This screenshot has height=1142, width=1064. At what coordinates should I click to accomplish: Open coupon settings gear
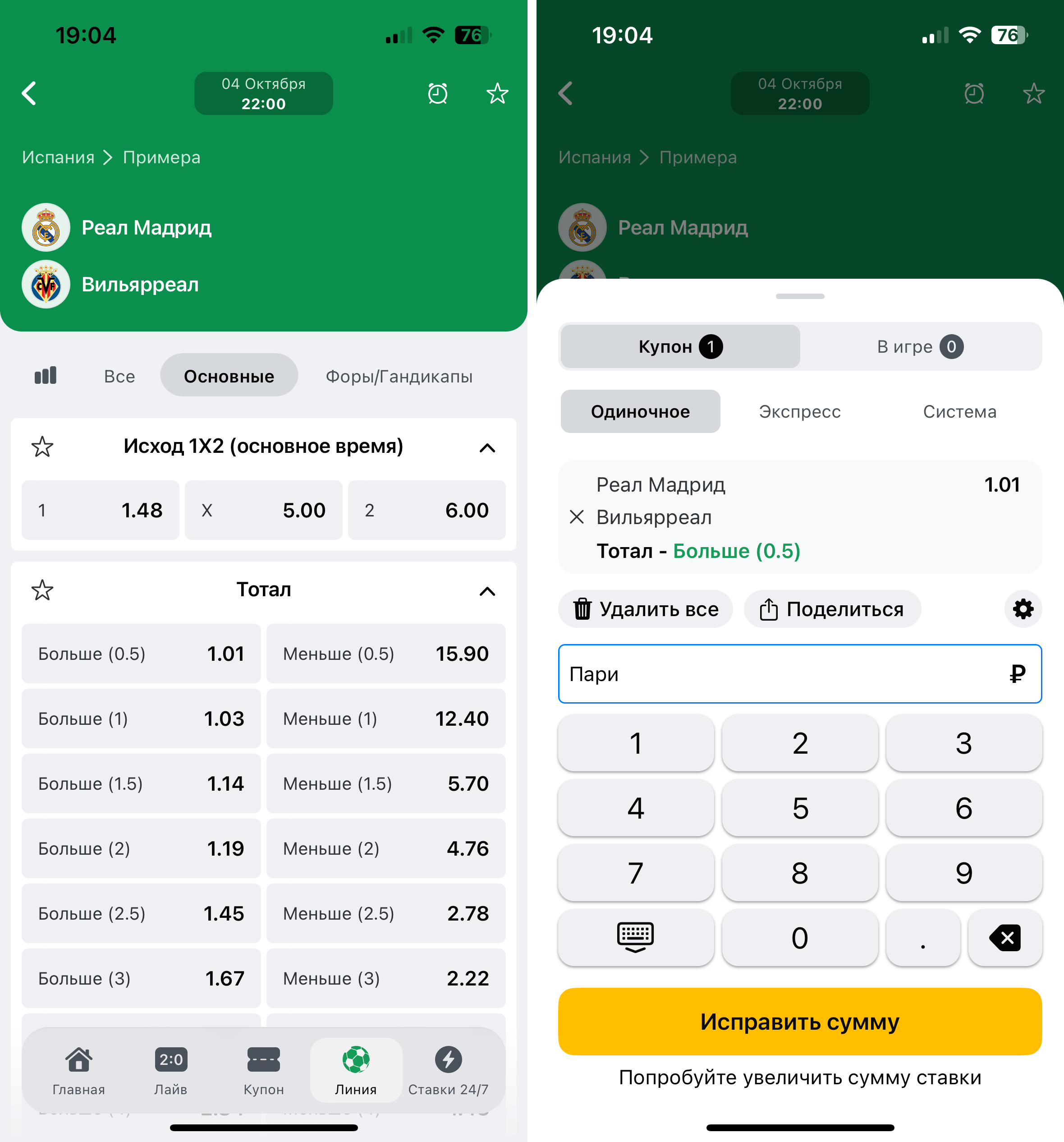pyautogui.click(x=1023, y=609)
